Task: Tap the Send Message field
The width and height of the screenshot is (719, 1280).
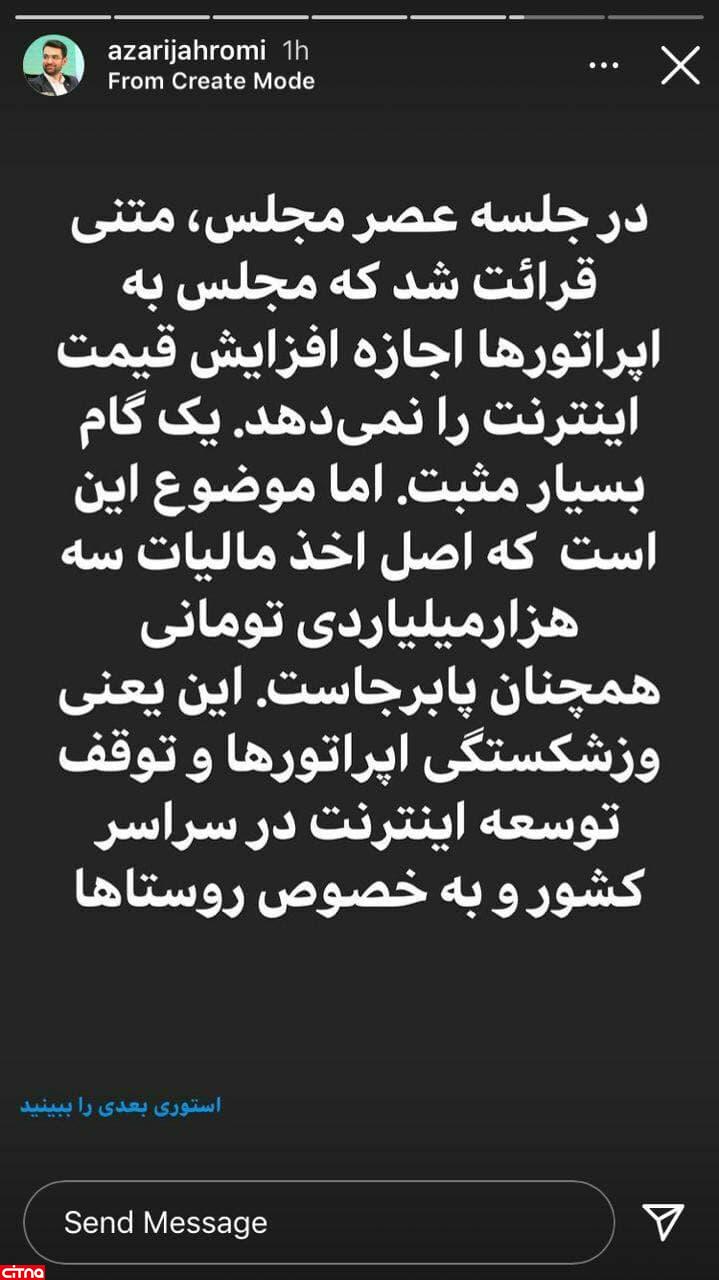Action: 318,1221
